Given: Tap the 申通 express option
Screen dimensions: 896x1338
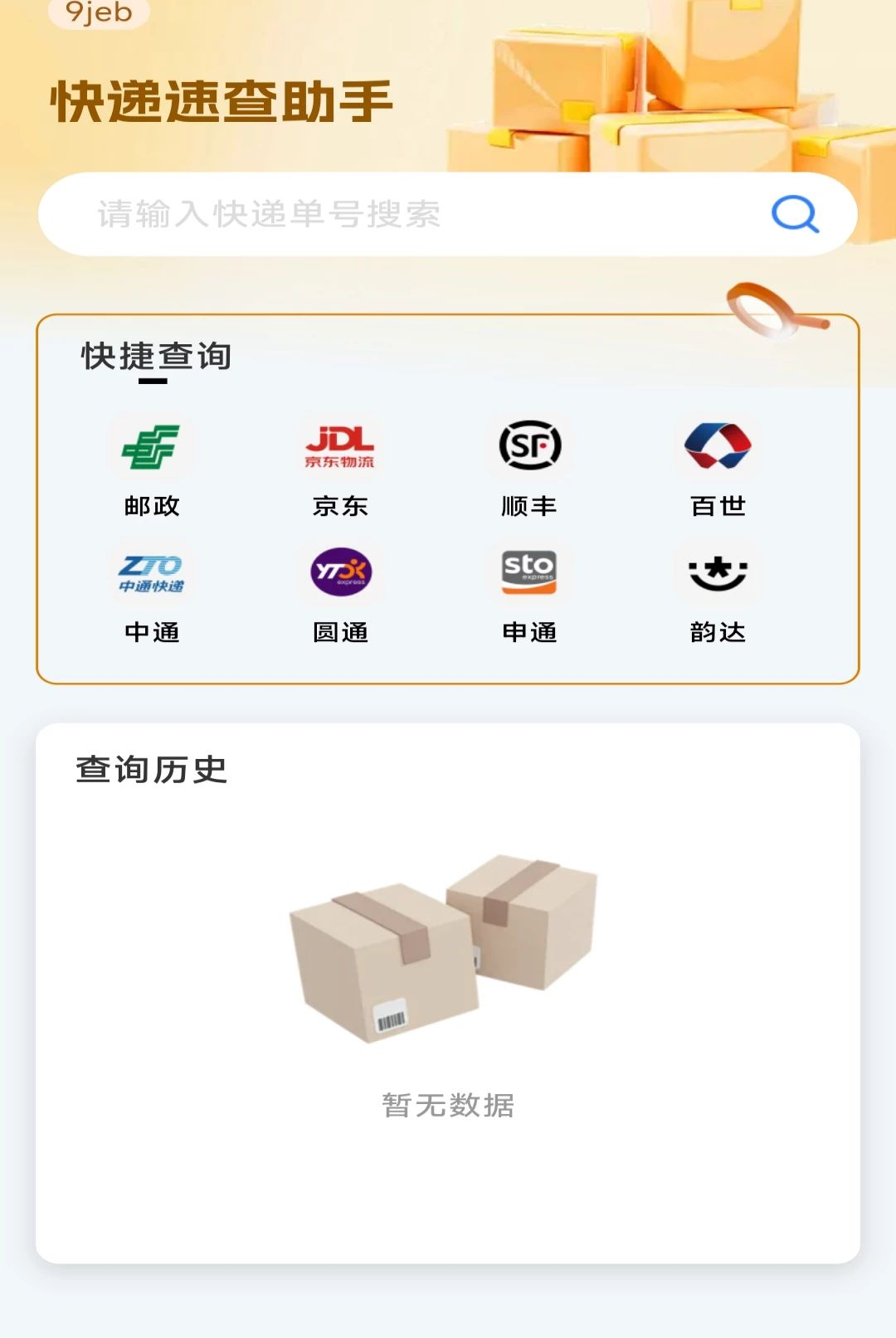Looking at the screenshot, I should tap(529, 593).
